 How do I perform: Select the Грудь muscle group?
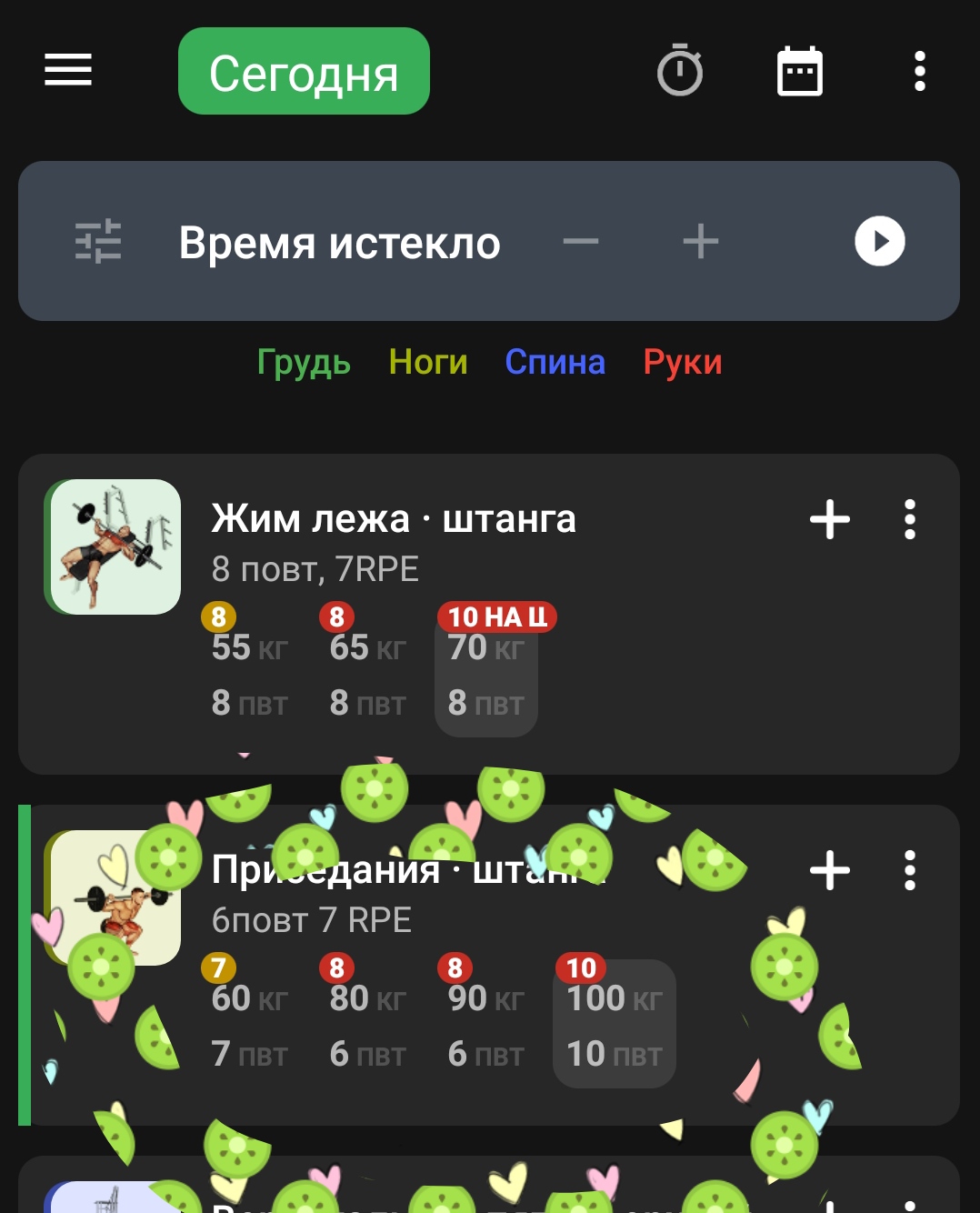pyautogui.click(x=304, y=362)
